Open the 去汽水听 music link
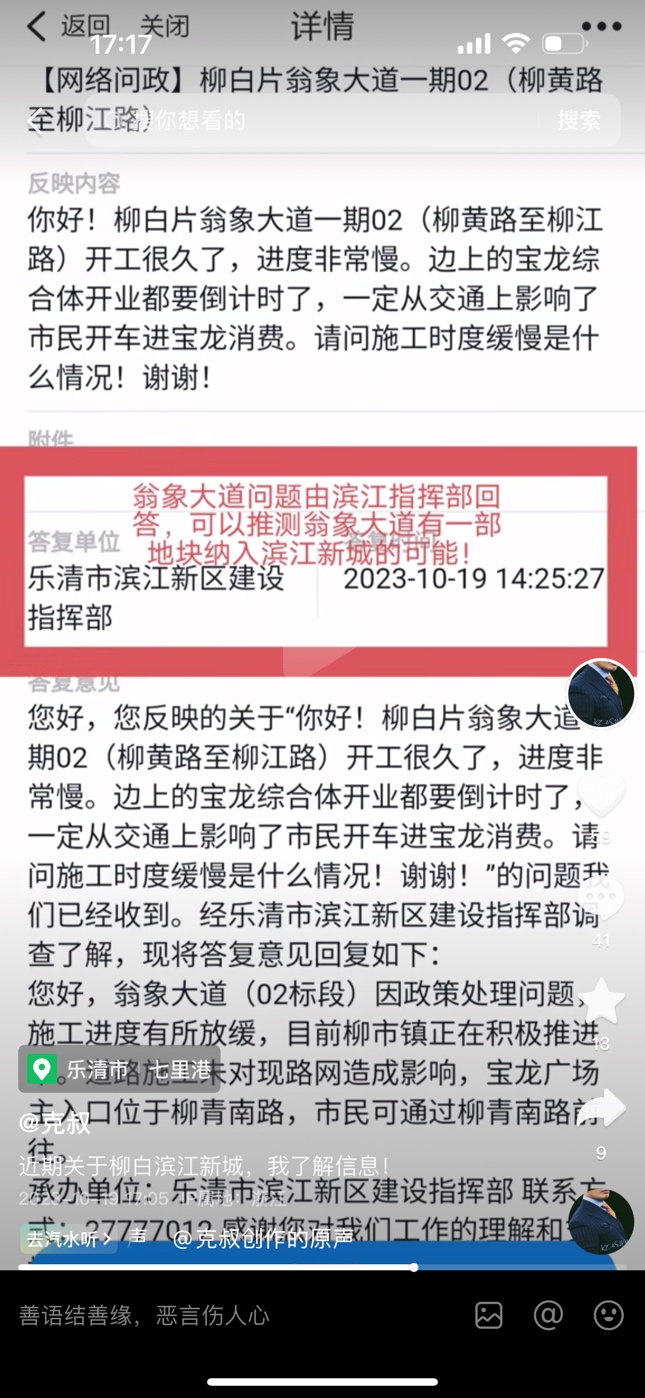This screenshot has height=1398, width=645. (x=66, y=1239)
